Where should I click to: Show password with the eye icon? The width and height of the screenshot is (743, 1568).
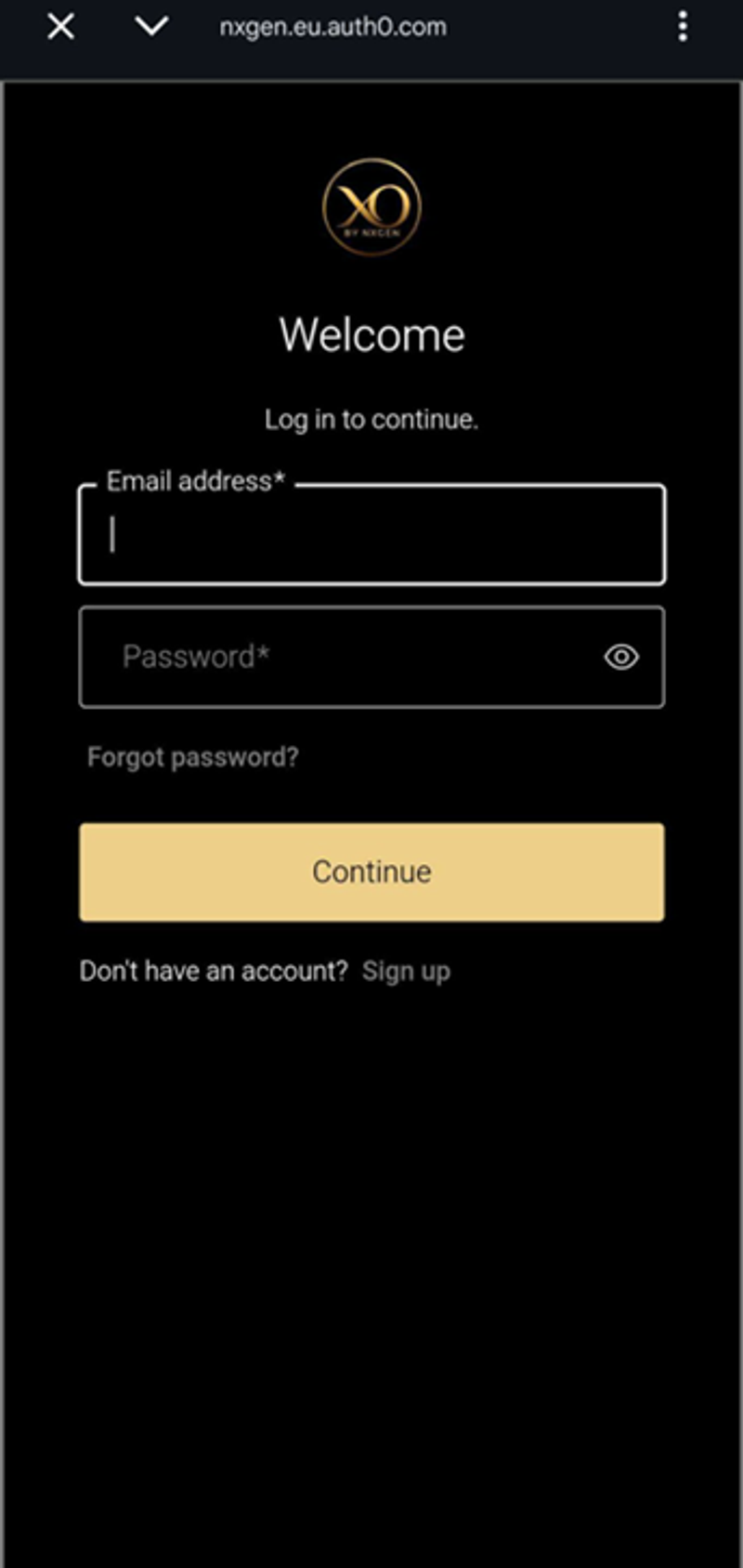tap(621, 658)
